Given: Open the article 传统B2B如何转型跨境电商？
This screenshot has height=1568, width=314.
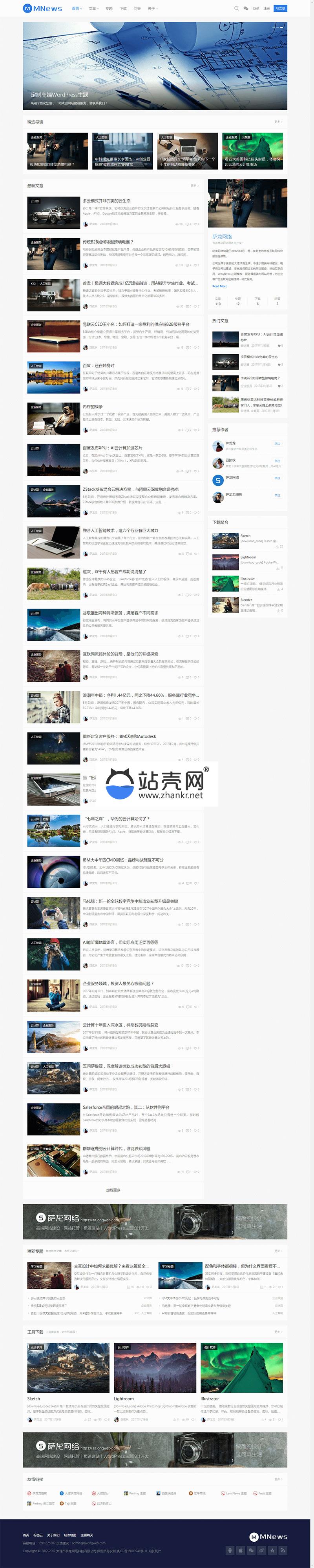Looking at the screenshot, I should 108,242.
